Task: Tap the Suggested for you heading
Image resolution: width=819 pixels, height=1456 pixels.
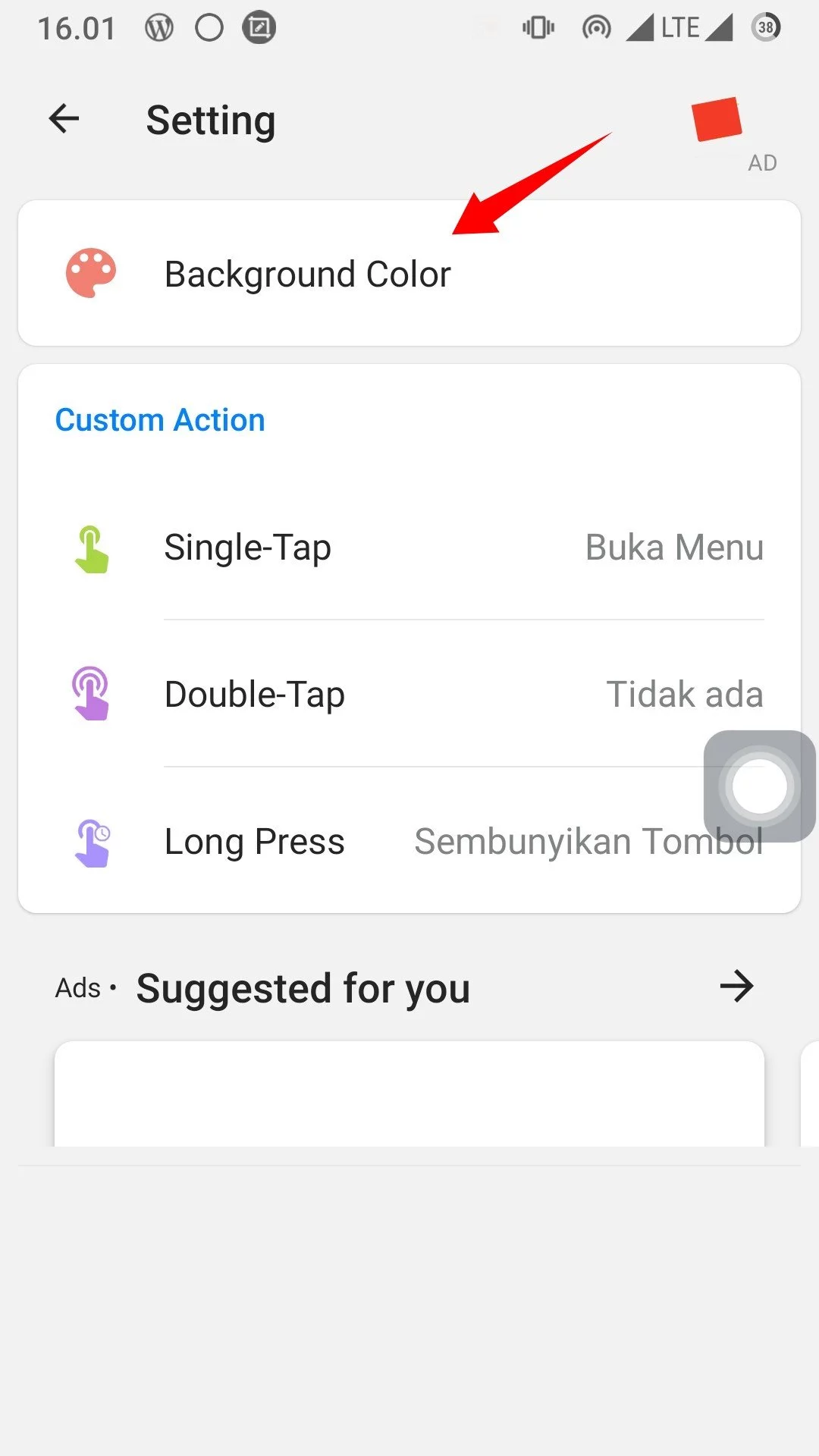Action: pyautogui.click(x=302, y=987)
